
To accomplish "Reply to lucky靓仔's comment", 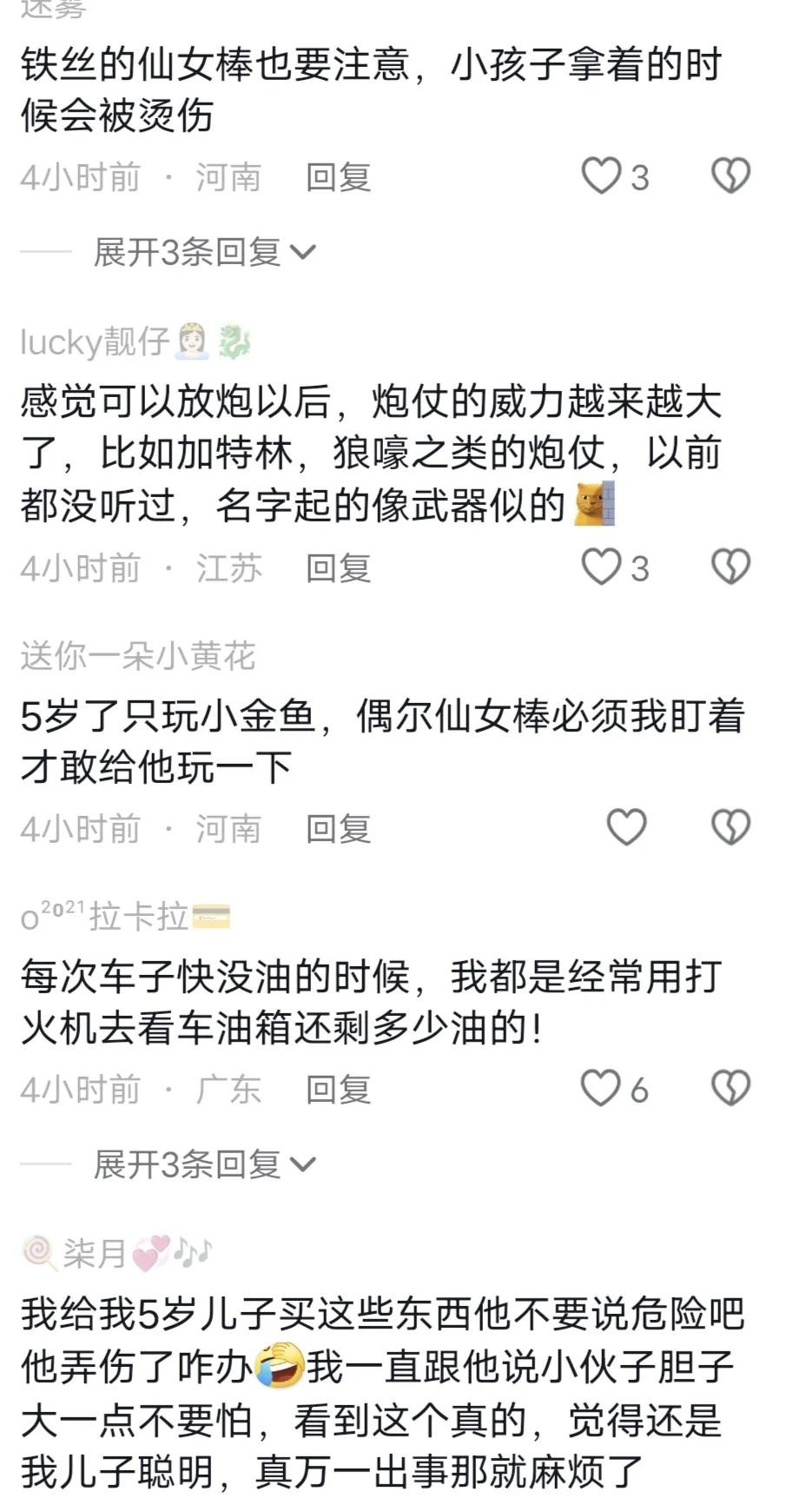I will (338, 568).
